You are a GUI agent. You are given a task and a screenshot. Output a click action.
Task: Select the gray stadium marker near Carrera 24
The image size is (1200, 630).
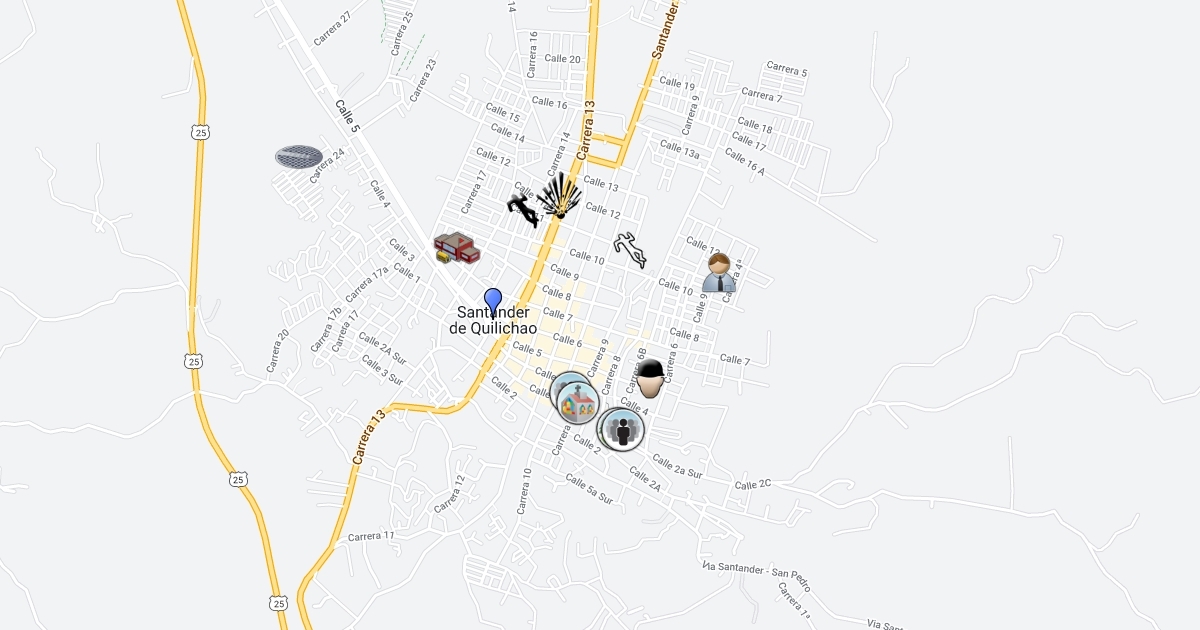click(299, 157)
